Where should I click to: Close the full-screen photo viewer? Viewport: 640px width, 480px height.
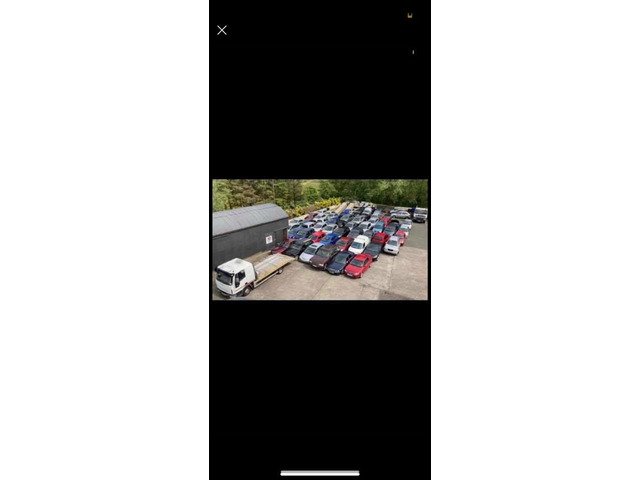click(222, 30)
